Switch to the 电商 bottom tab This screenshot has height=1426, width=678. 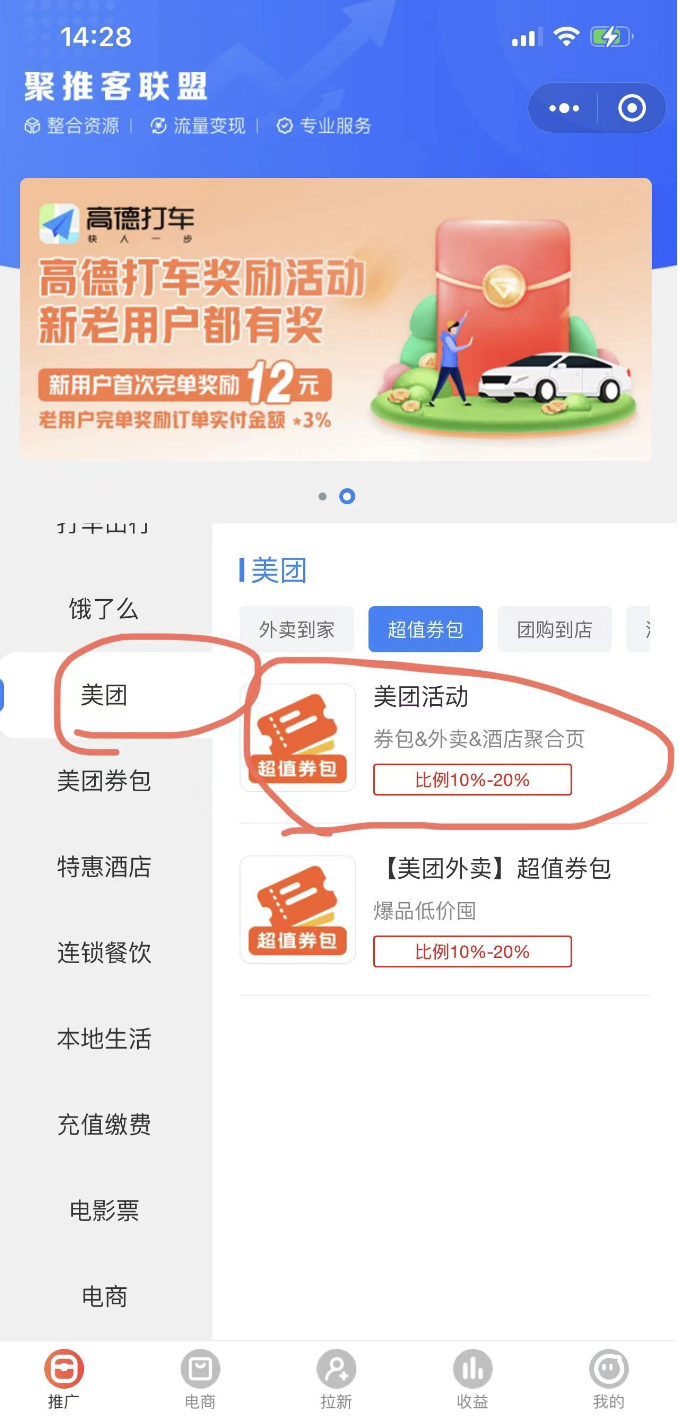click(x=200, y=1380)
